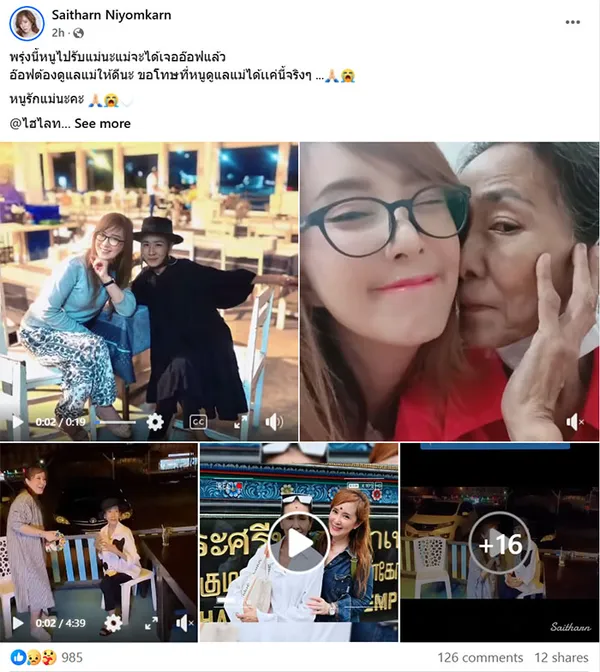Viewport: 600px width, 672px height.
Task: Play the 4:39 video
Action: (16, 623)
